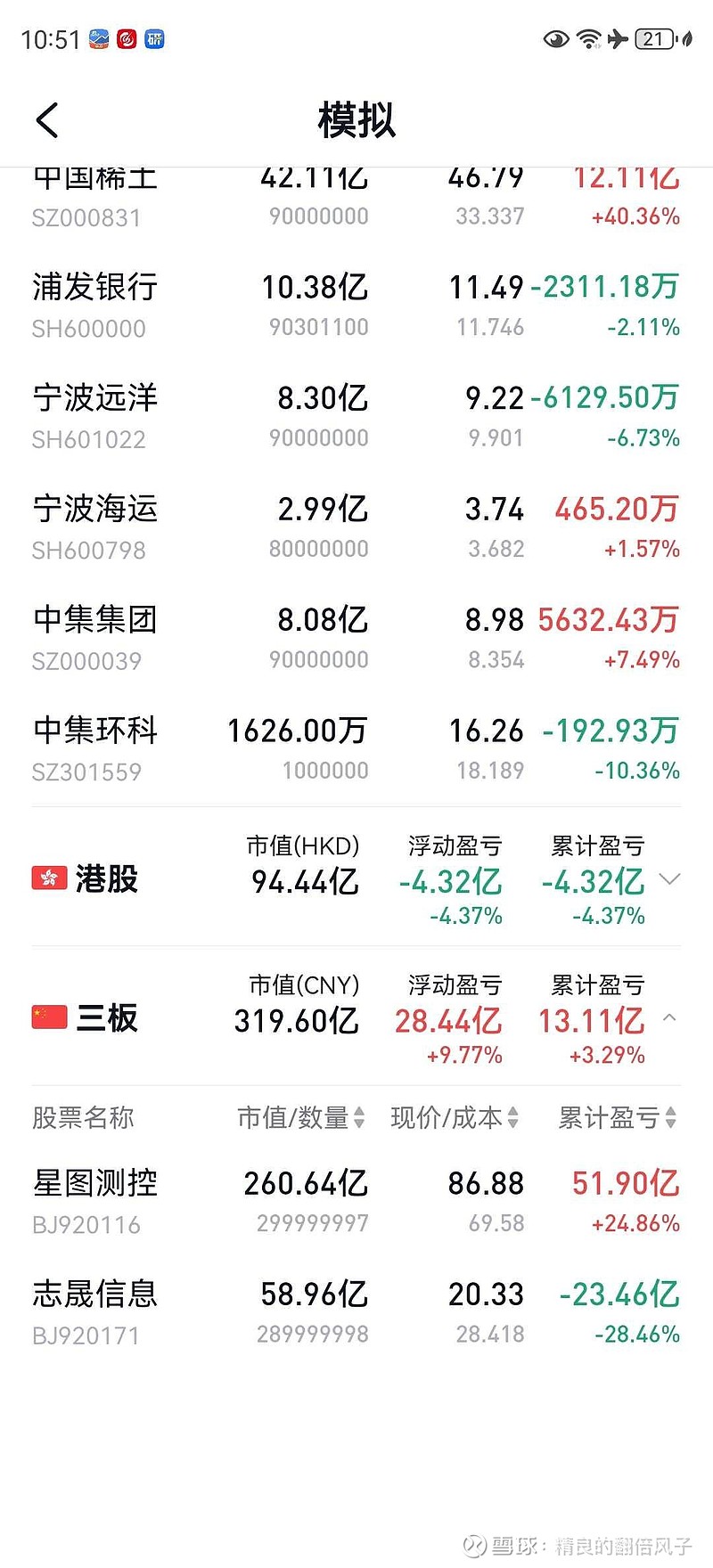Collapse the 三板 section via up chevron
Screen dimensions: 713x1568
[x=669, y=1017]
